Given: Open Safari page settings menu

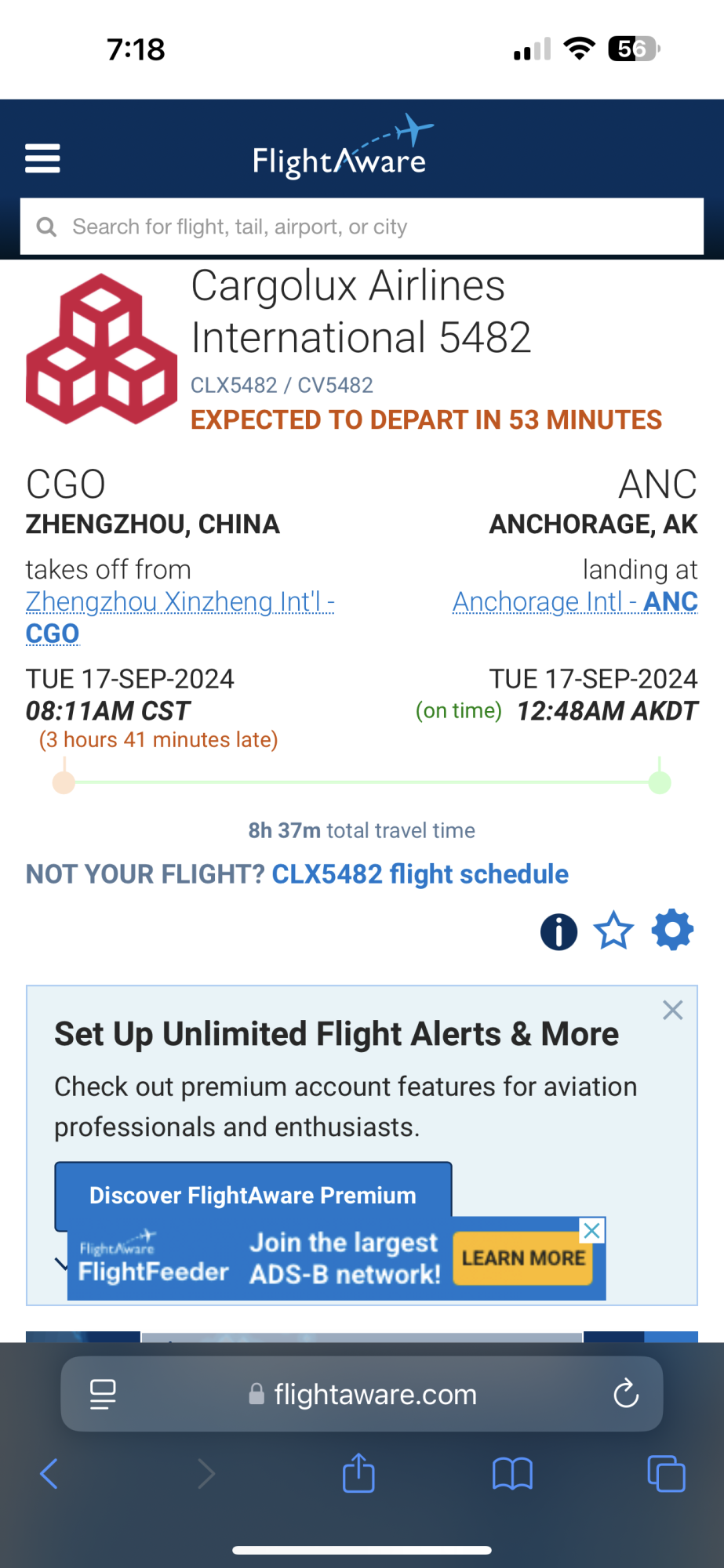Looking at the screenshot, I should (103, 1394).
